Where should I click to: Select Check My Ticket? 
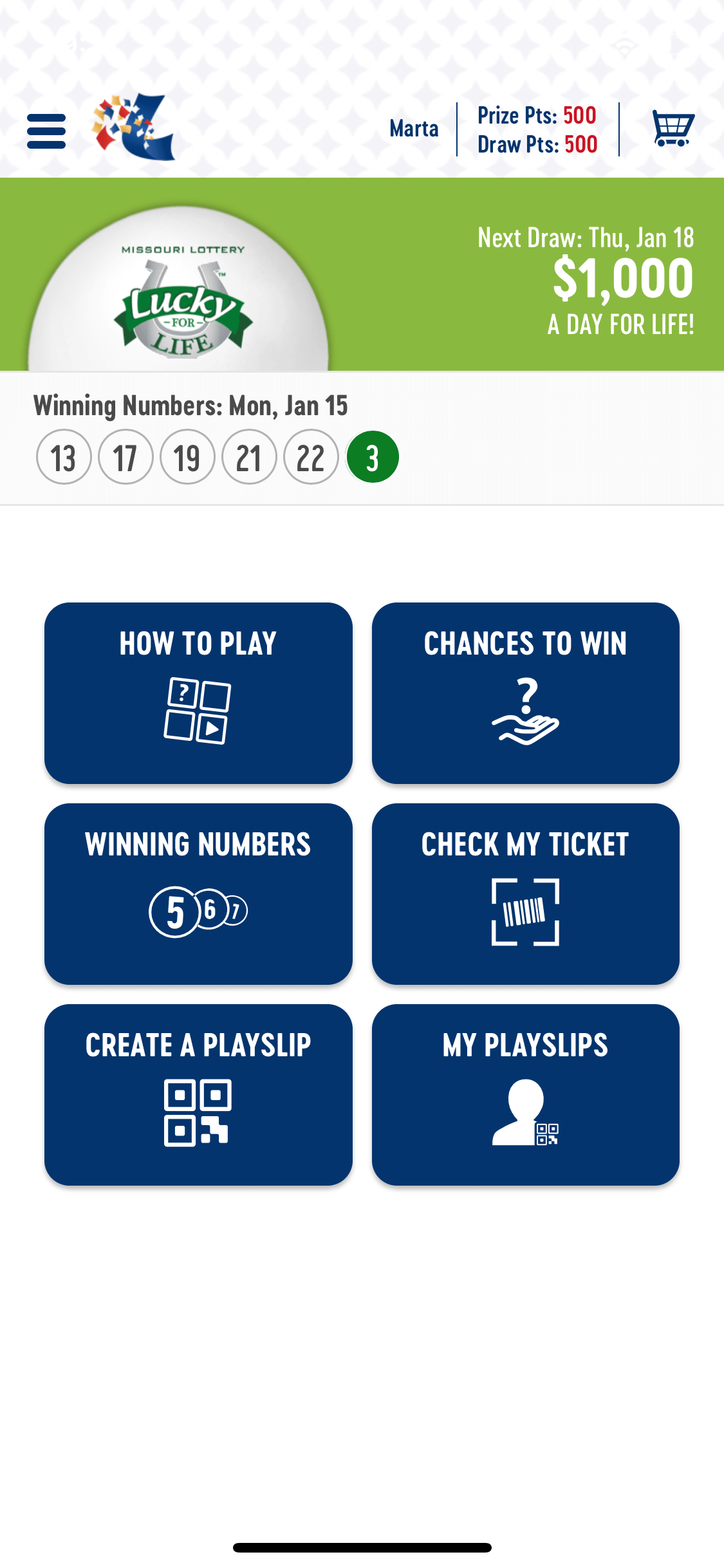tap(526, 894)
